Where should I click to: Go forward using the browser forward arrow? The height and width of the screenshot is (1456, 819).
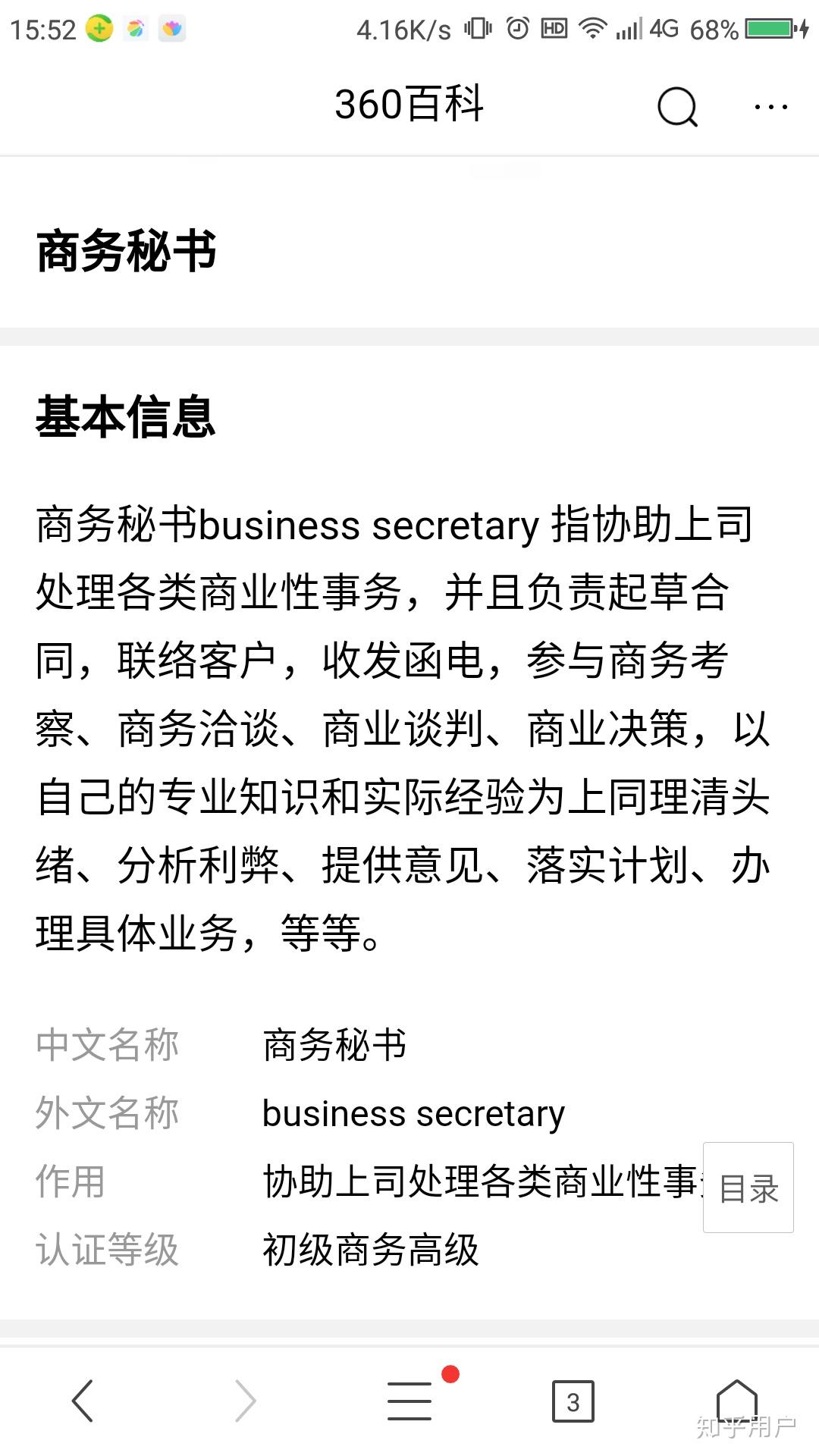246,1401
